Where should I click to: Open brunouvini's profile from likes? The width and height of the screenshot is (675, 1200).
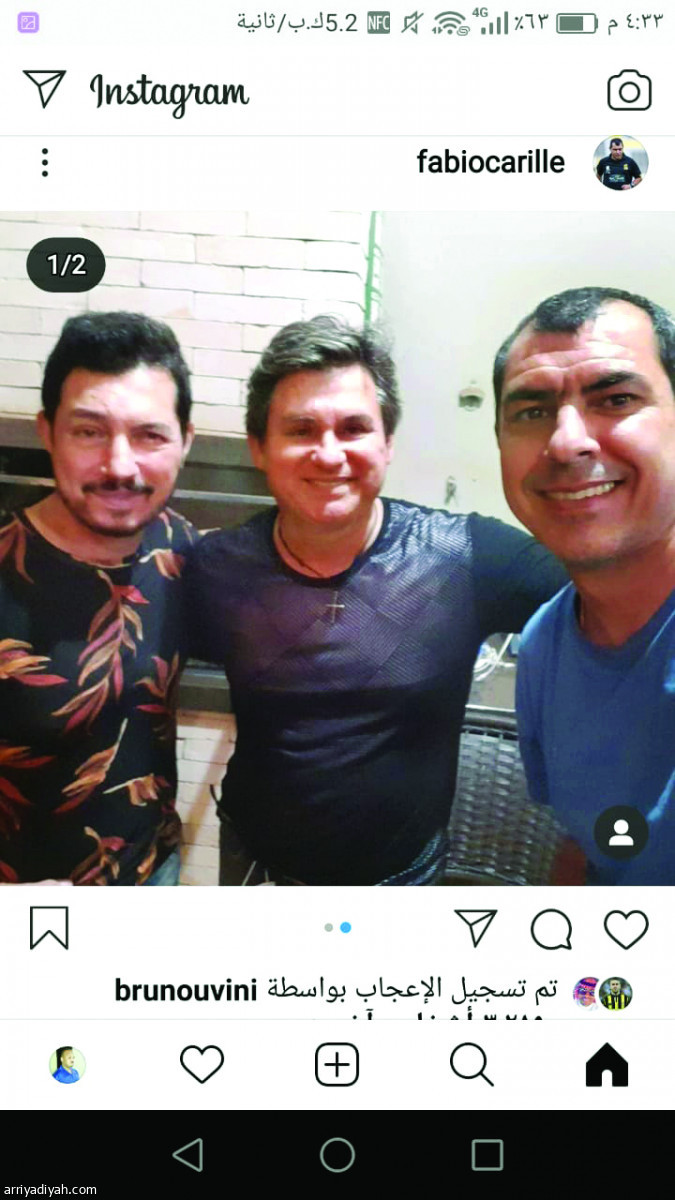(186, 991)
